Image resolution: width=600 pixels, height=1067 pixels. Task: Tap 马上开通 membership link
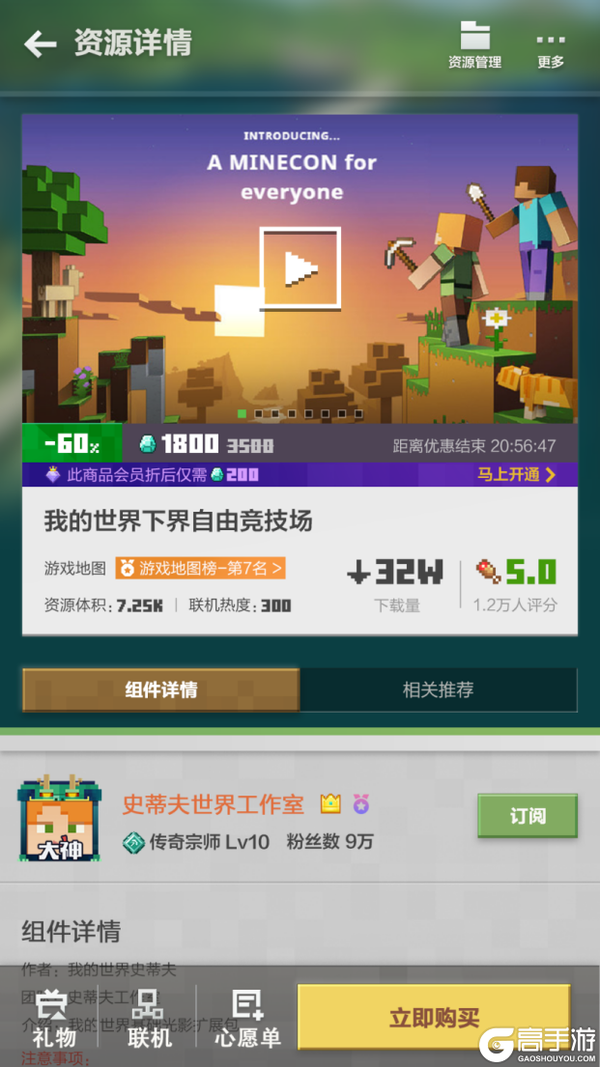coord(516,475)
